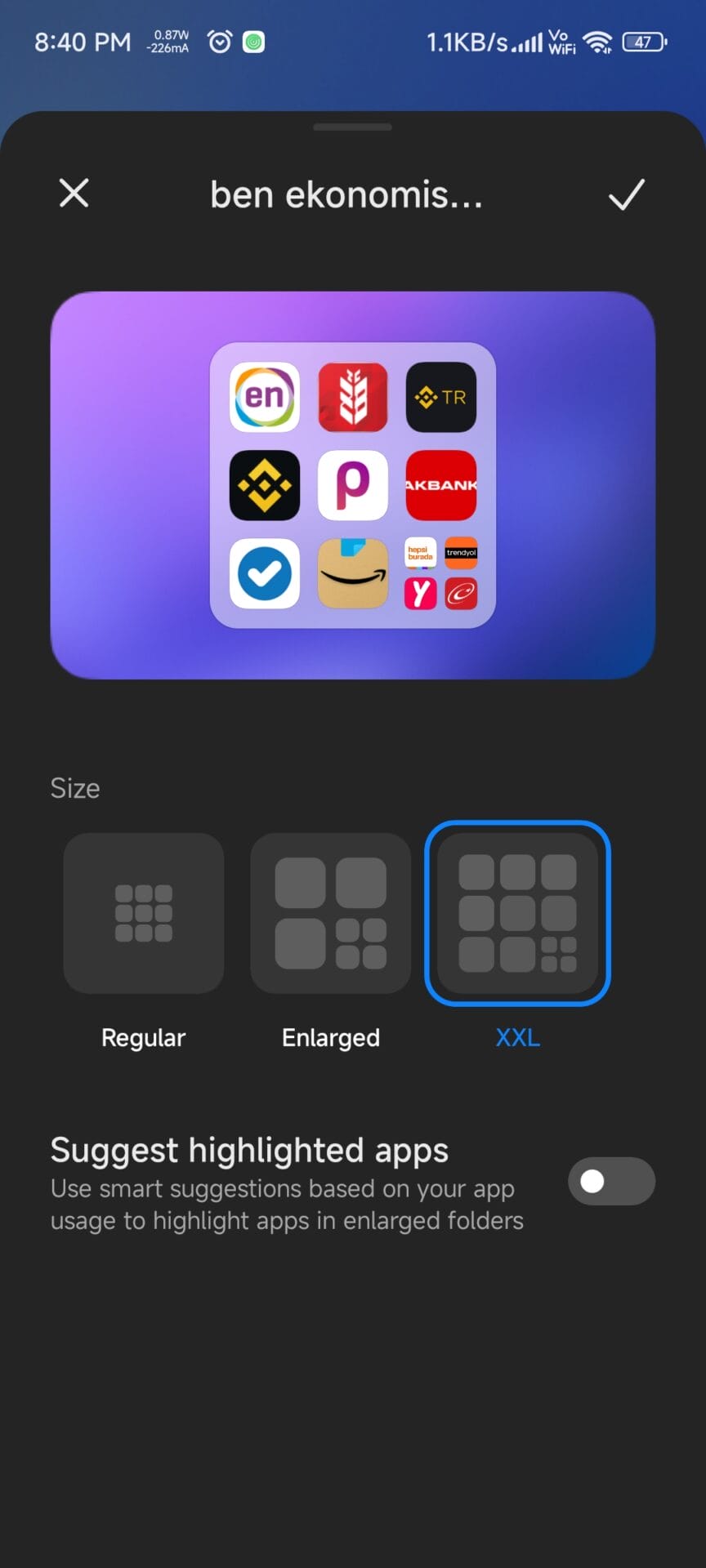The height and width of the screenshot is (1568, 706).
Task: Select the Regular folder size
Action: 144,913
